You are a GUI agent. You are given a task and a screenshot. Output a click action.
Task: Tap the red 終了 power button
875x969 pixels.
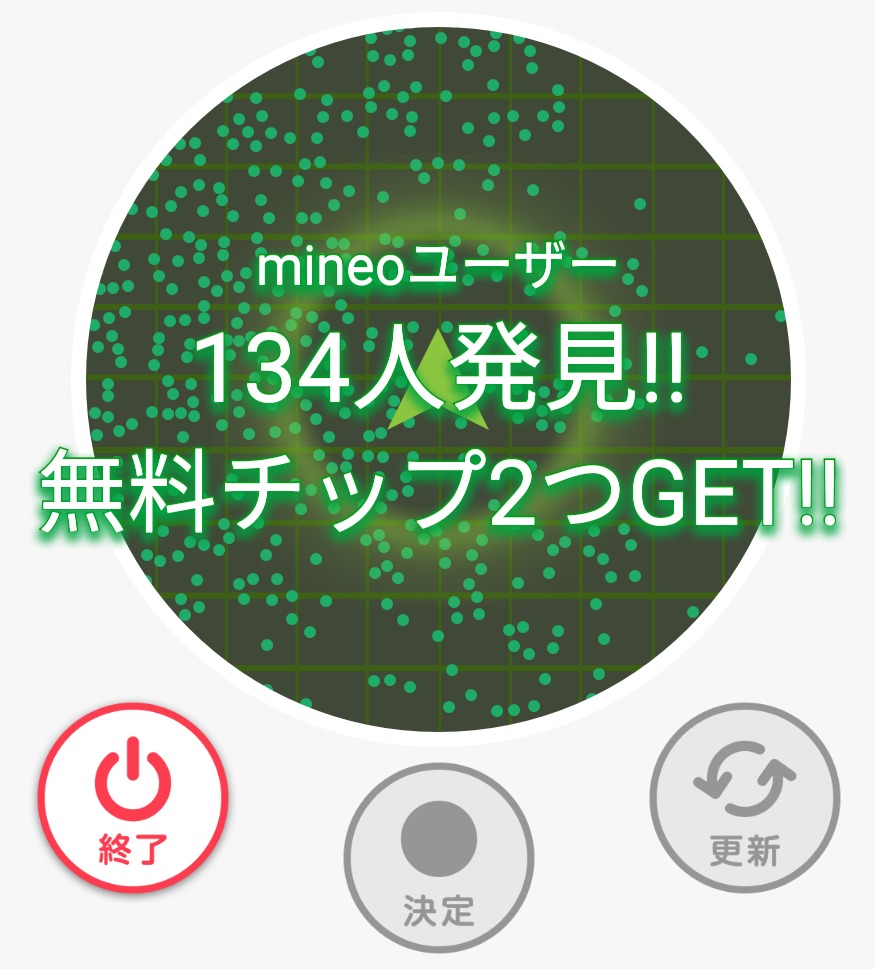point(133,798)
